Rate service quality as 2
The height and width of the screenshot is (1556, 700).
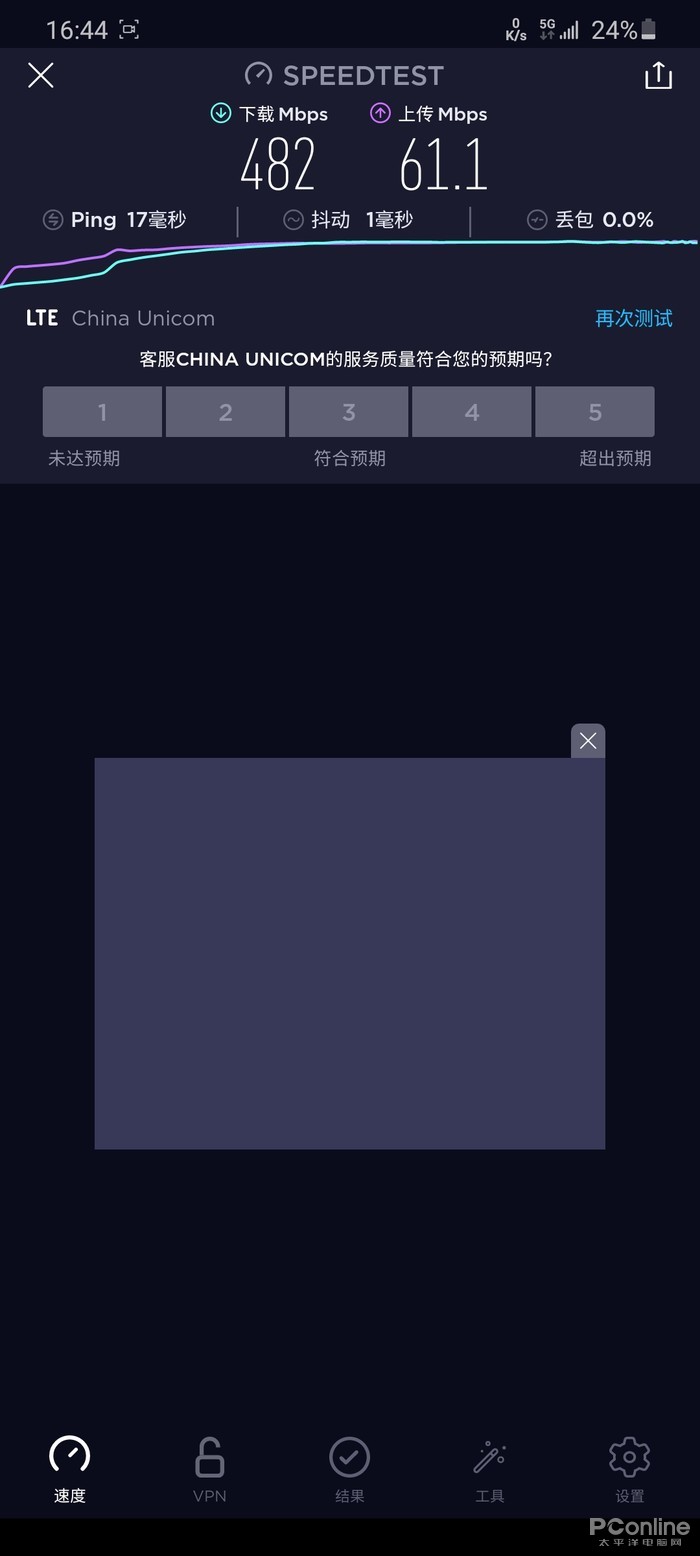pyautogui.click(x=225, y=412)
